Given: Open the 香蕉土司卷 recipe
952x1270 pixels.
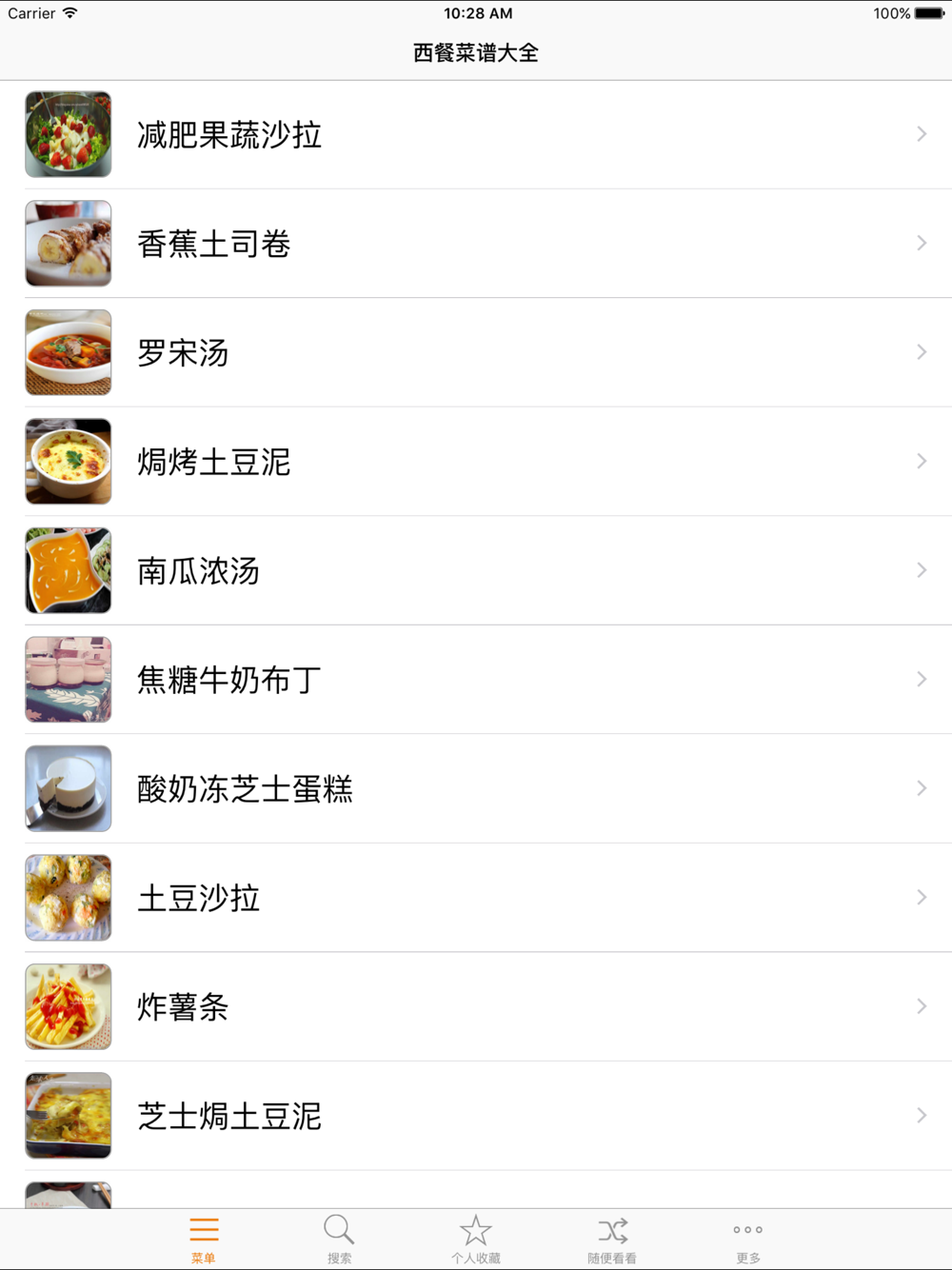Looking at the screenshot, I should point(476,244).
